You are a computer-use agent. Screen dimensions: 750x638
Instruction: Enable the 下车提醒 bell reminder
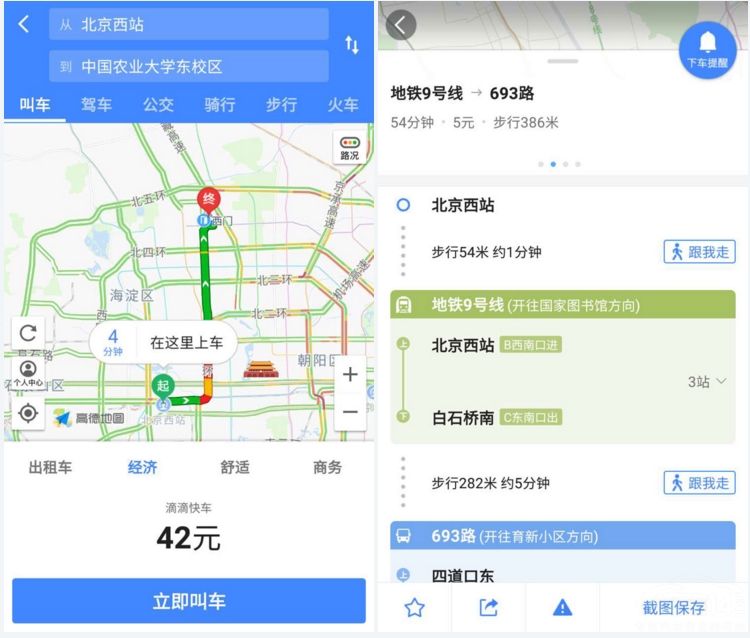(707, 49)
